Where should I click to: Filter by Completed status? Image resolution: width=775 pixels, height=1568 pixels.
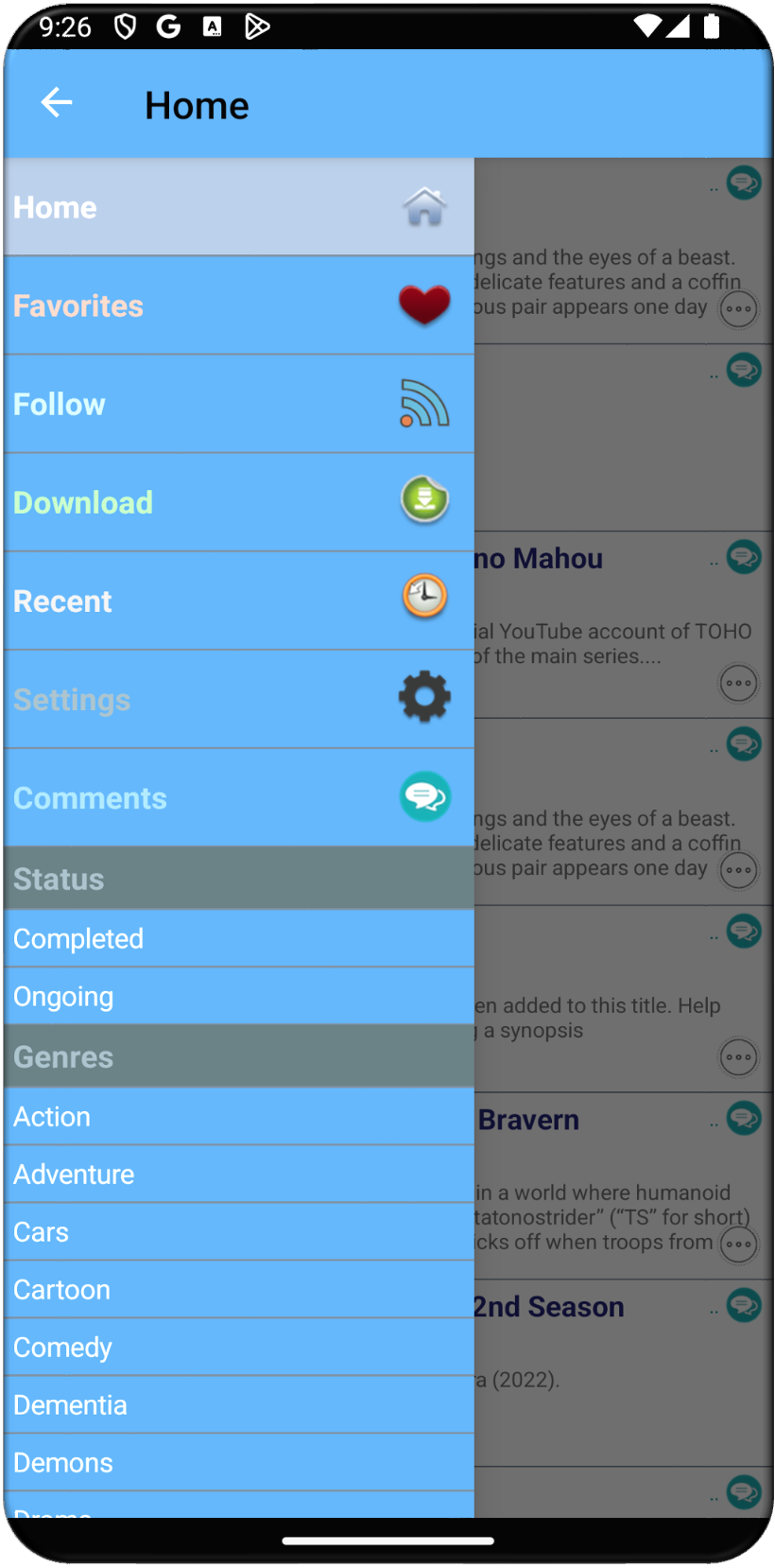click(239, 938)
